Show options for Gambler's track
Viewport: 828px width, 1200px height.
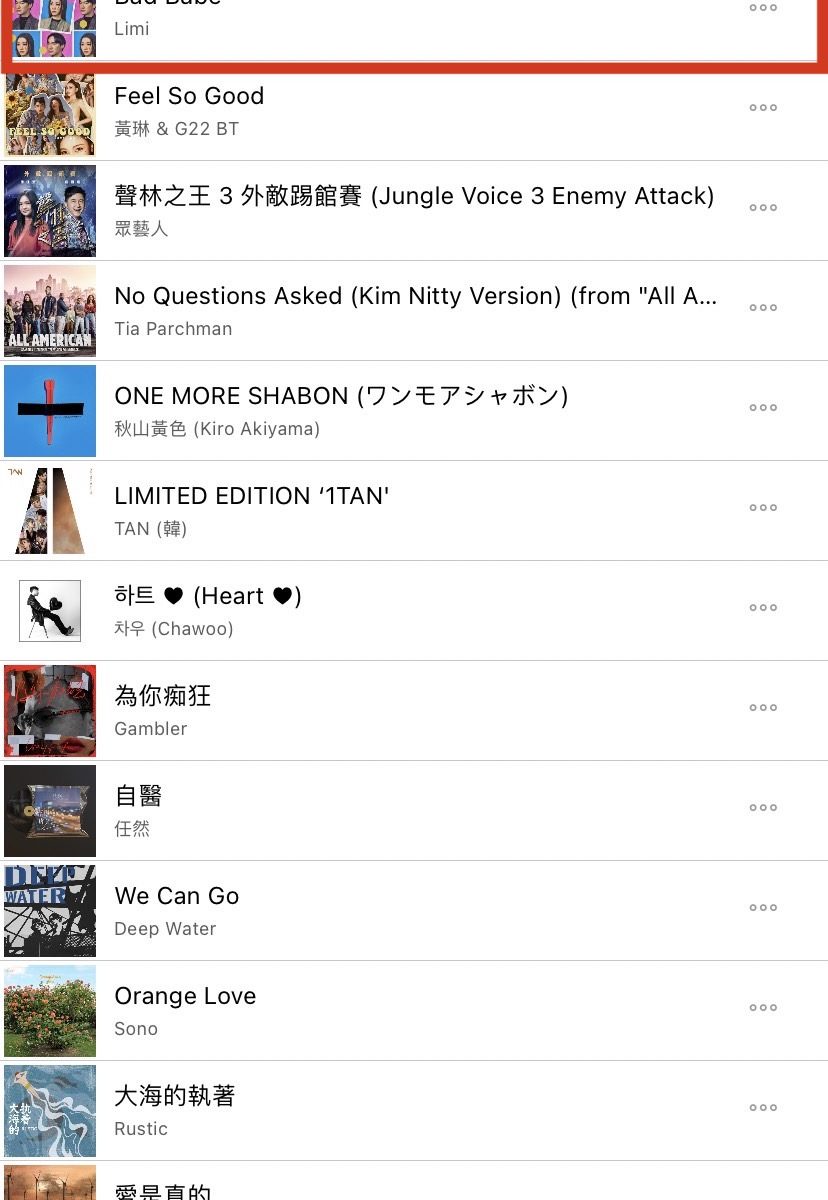[x=763, y=708]
